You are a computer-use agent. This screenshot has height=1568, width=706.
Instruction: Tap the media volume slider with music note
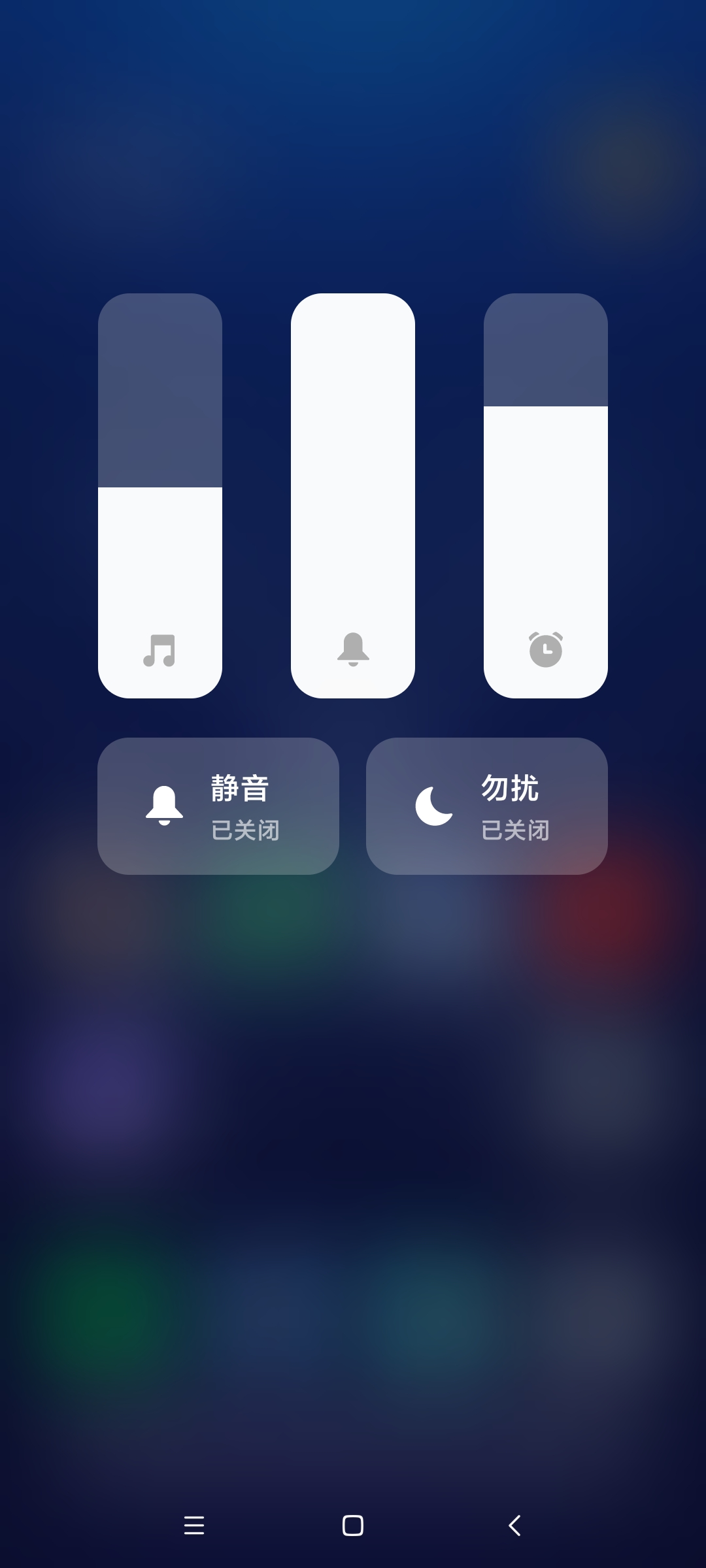(x=160, y=496)
